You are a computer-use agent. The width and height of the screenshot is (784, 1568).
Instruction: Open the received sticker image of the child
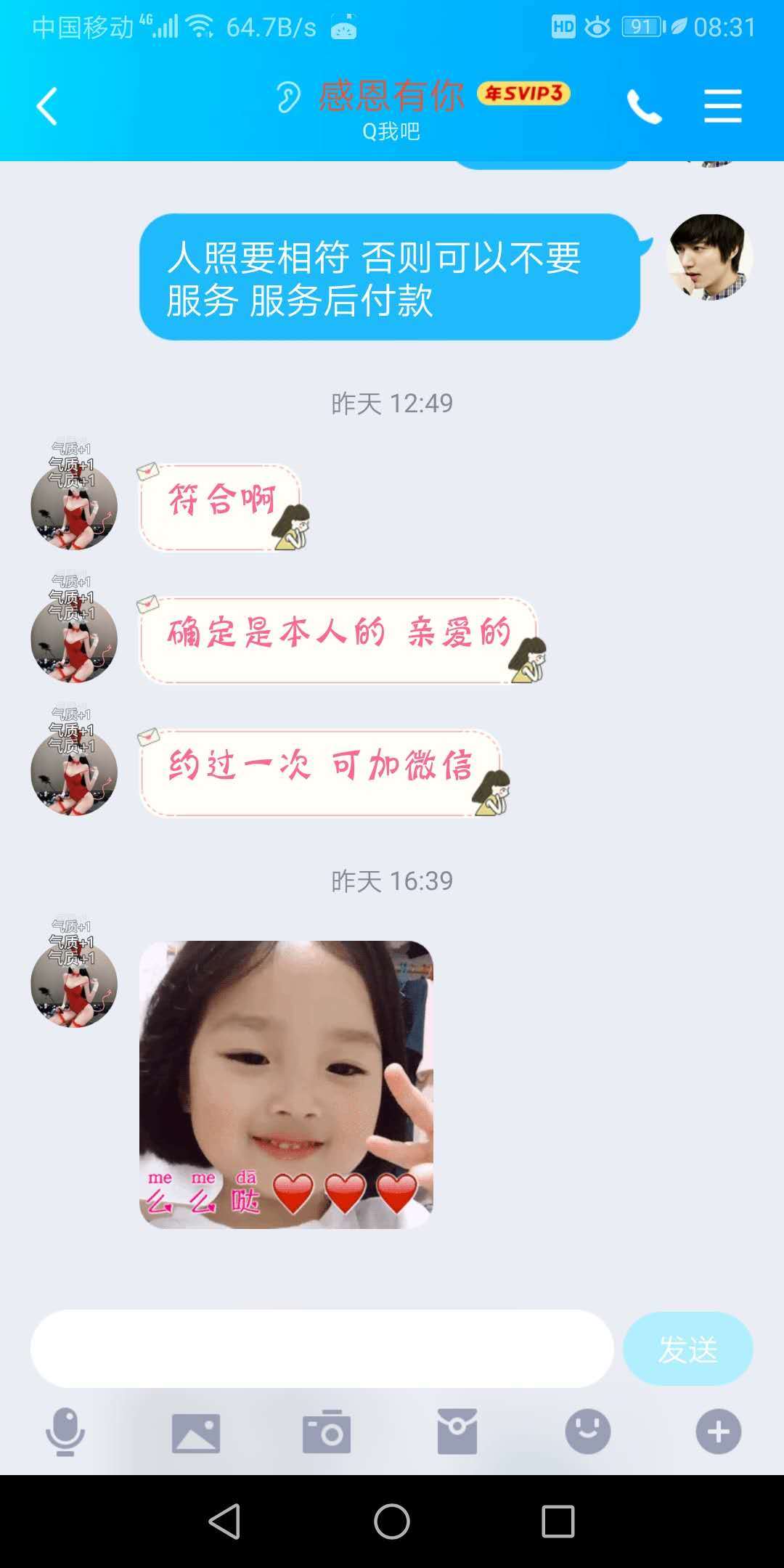[x=286, y=1085]
